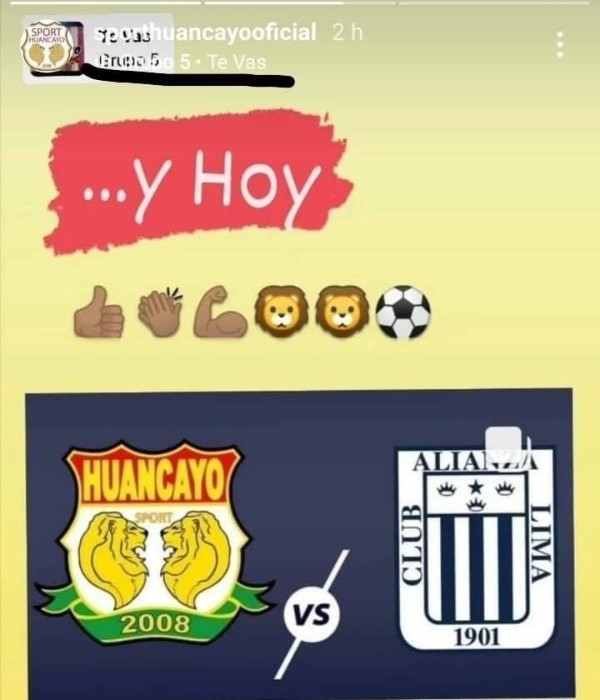The height and width of the screenshot is (700, 600).
Task: Open the Grupo 5 Te Vas music label
Action: pos(180,62)
